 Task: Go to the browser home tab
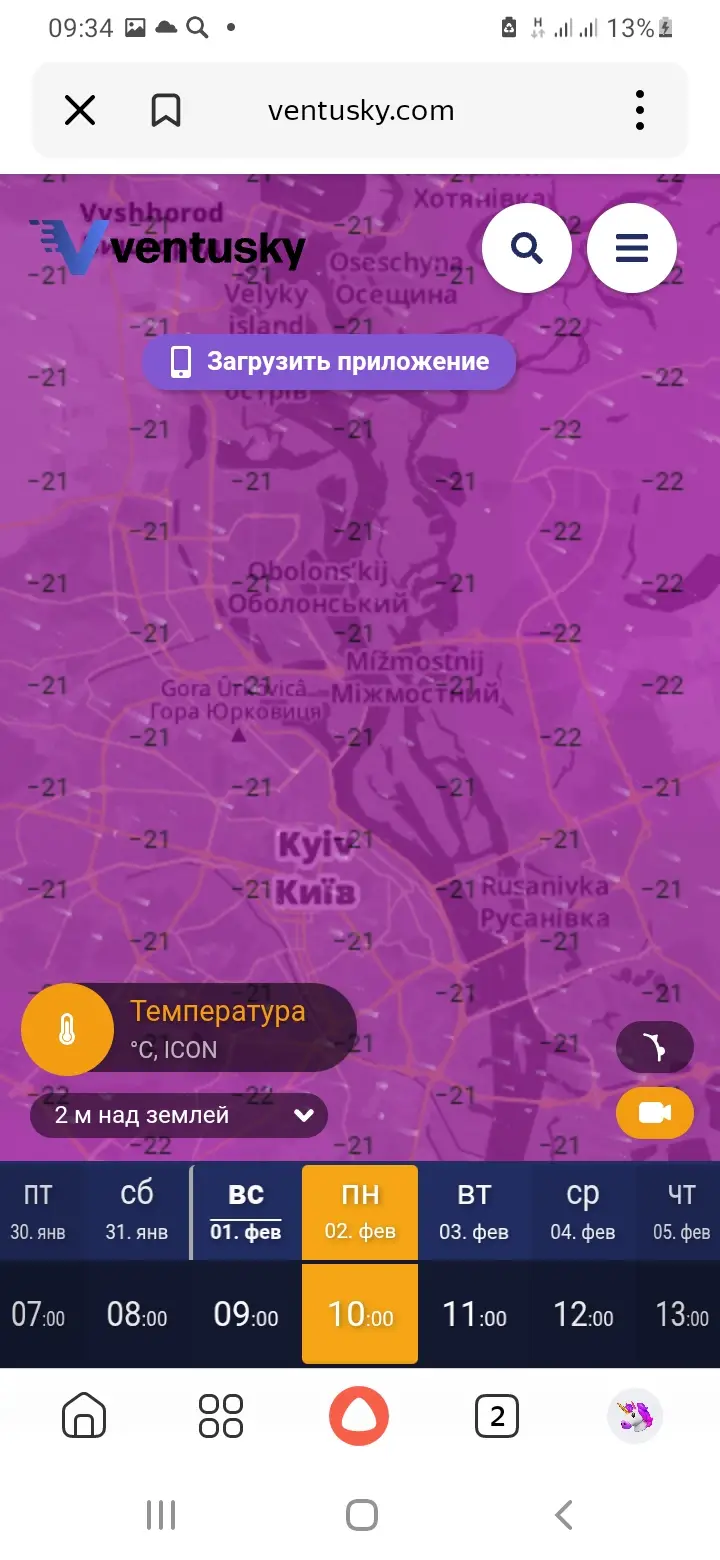84,1416
